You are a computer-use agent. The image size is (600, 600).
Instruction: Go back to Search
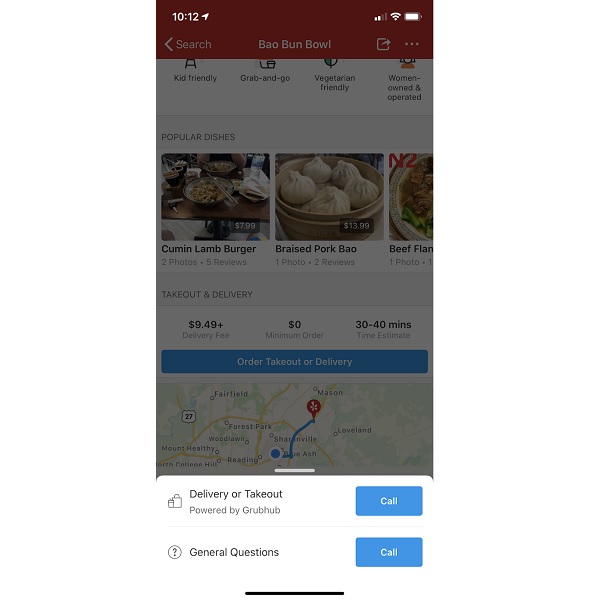point(188,44)
